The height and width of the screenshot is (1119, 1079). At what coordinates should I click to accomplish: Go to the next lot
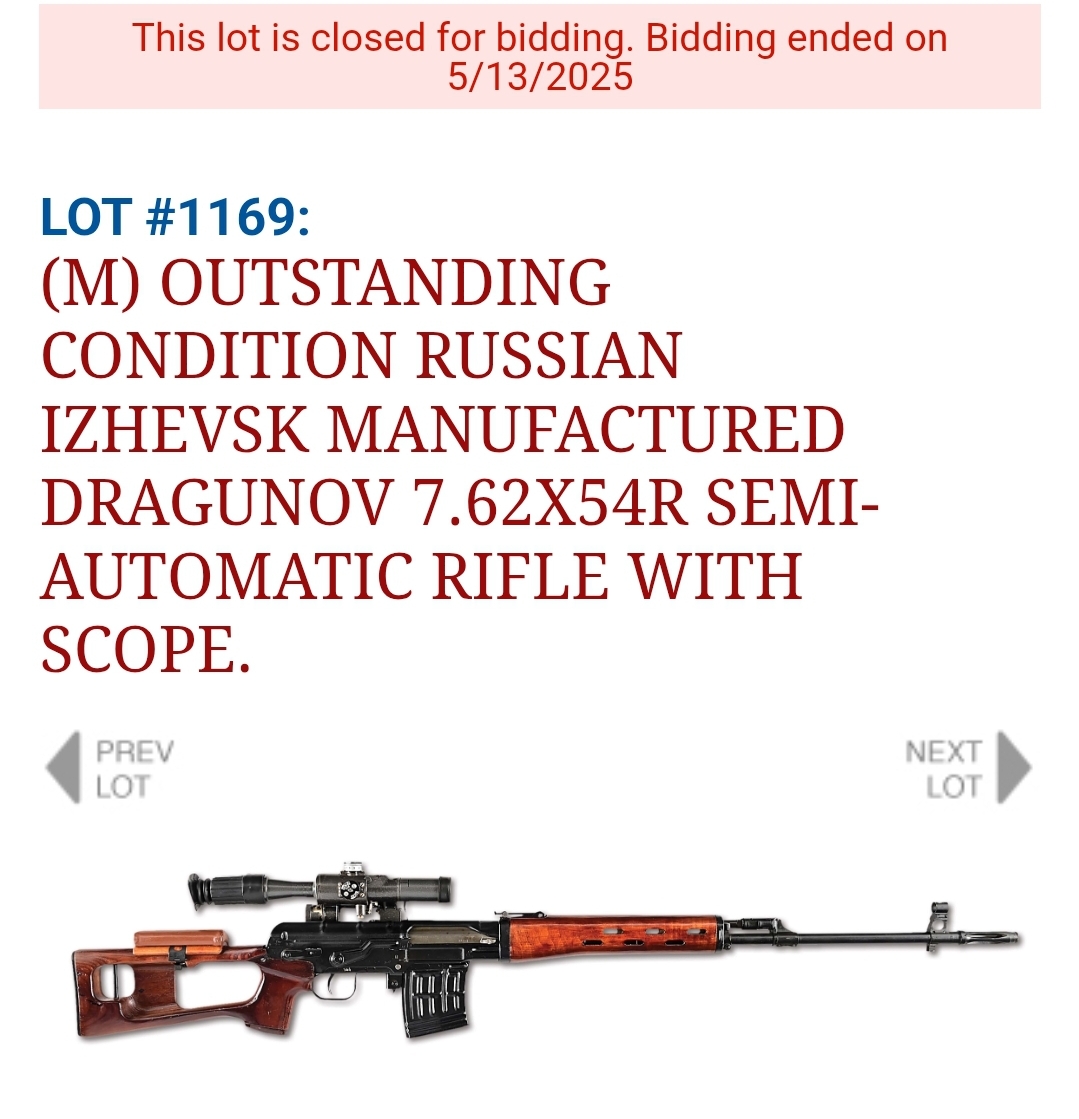pos(967,768)
